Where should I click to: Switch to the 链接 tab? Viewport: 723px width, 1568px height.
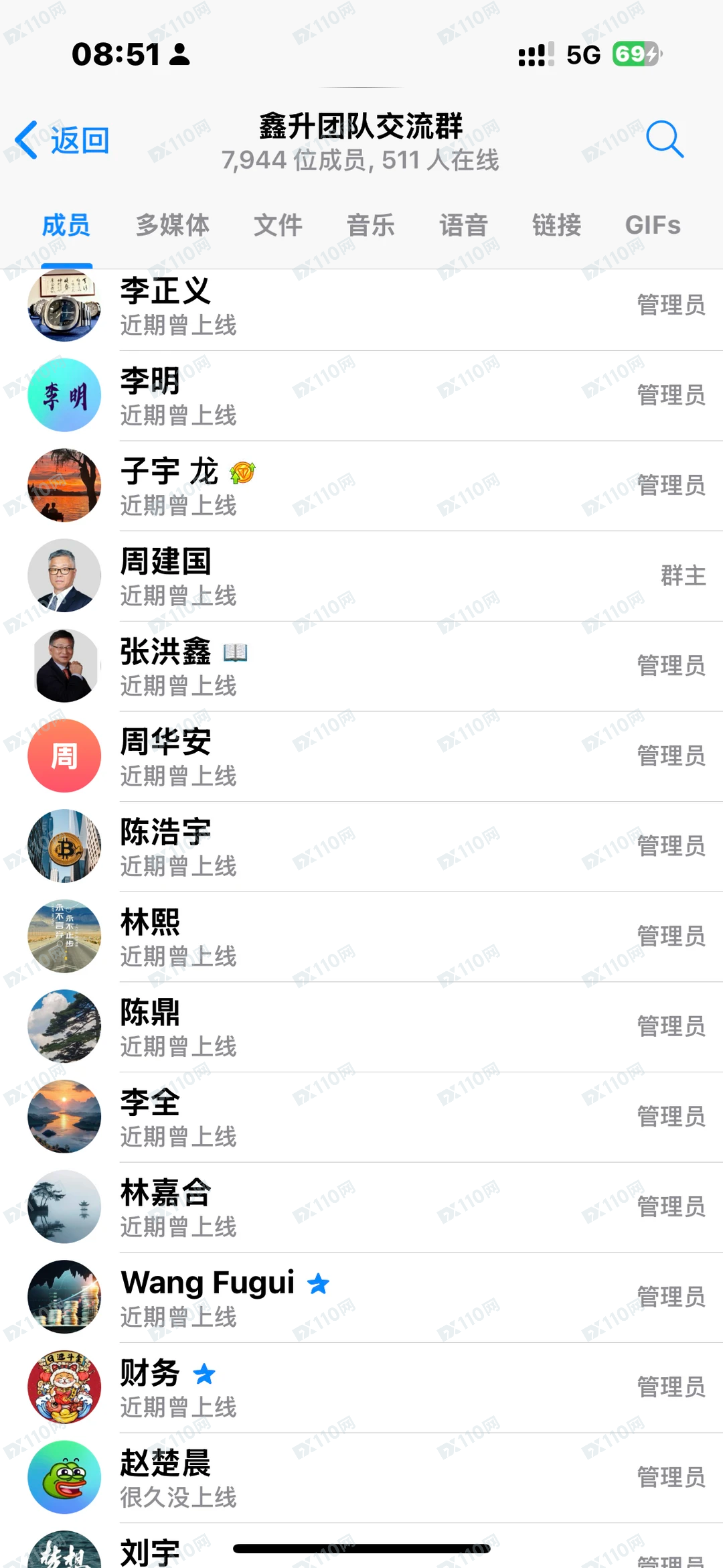point(556,225)
